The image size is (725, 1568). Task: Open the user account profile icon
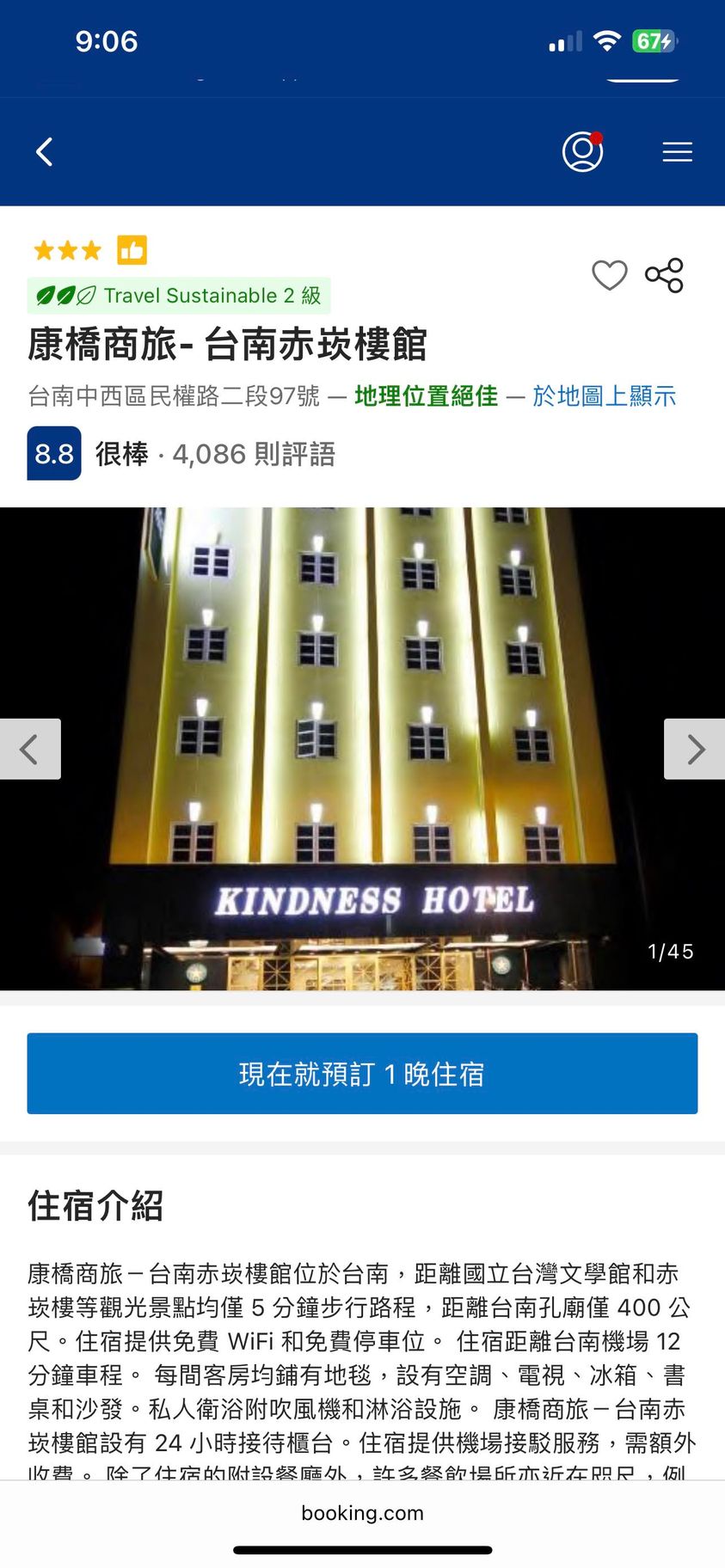click(x=582, y=152)
